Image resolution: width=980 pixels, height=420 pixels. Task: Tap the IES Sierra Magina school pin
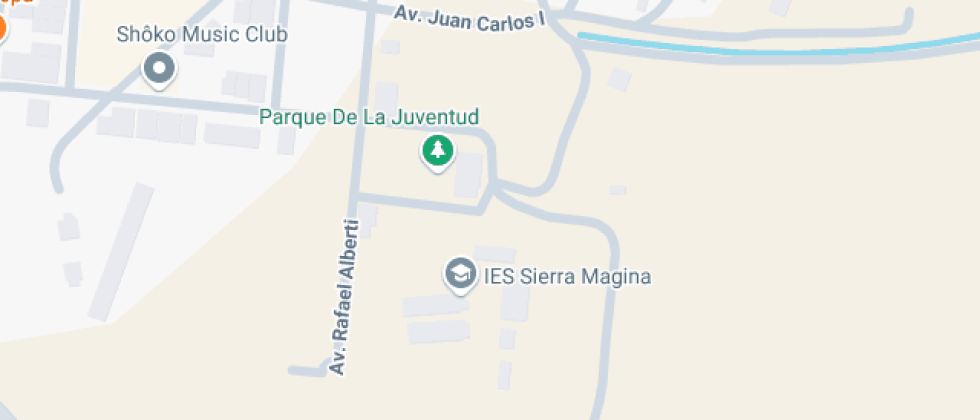point(460,274)
